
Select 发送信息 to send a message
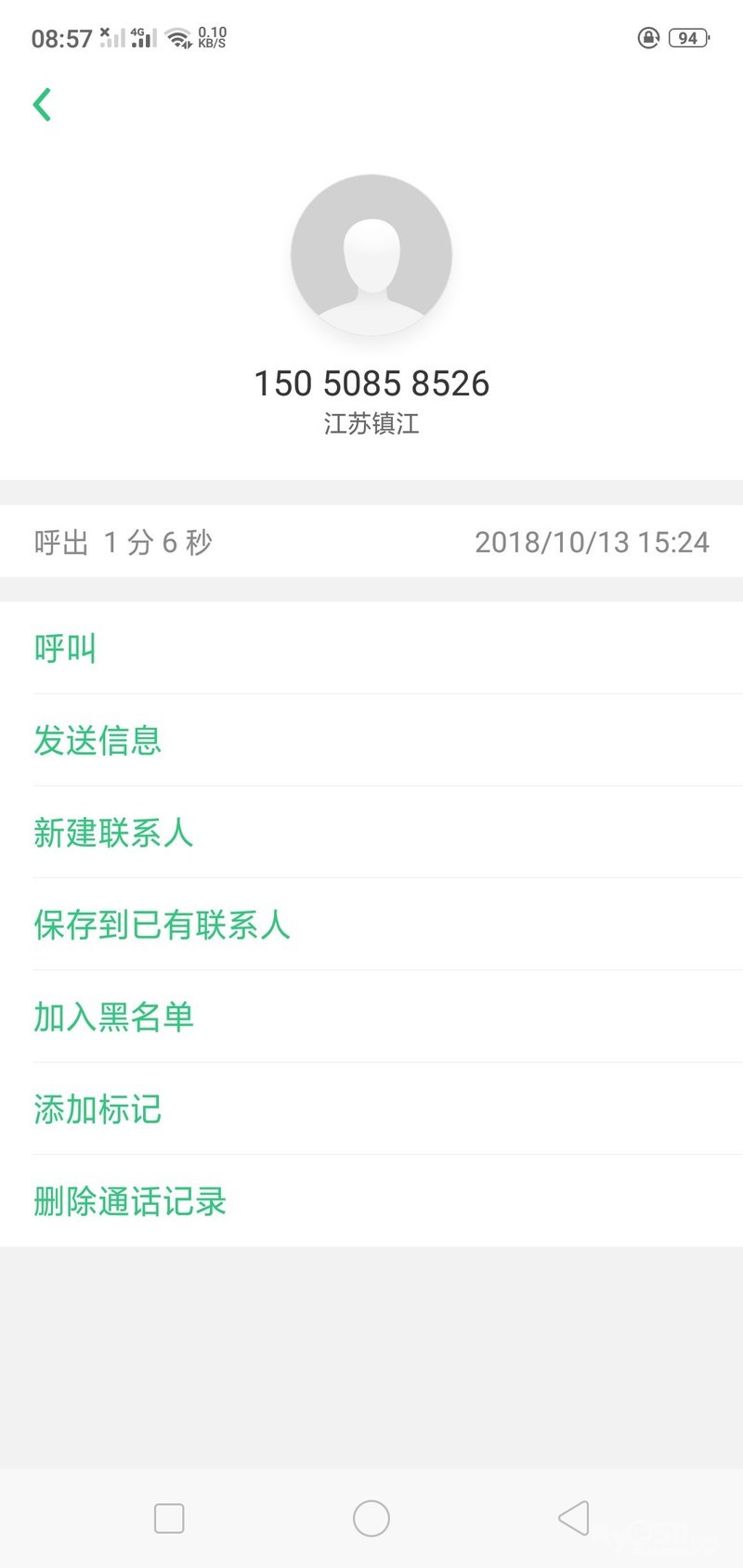pos(98,741)
